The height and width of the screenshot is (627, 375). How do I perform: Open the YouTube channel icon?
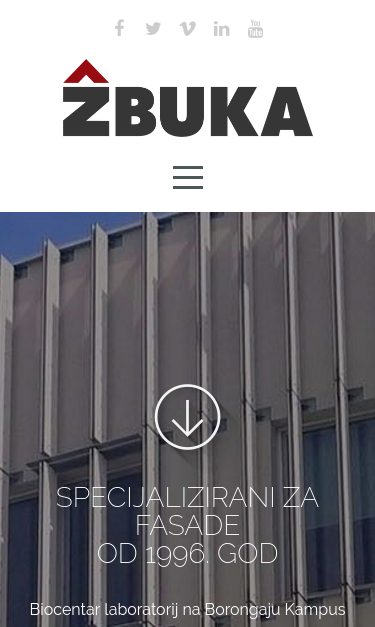[255, 28]
